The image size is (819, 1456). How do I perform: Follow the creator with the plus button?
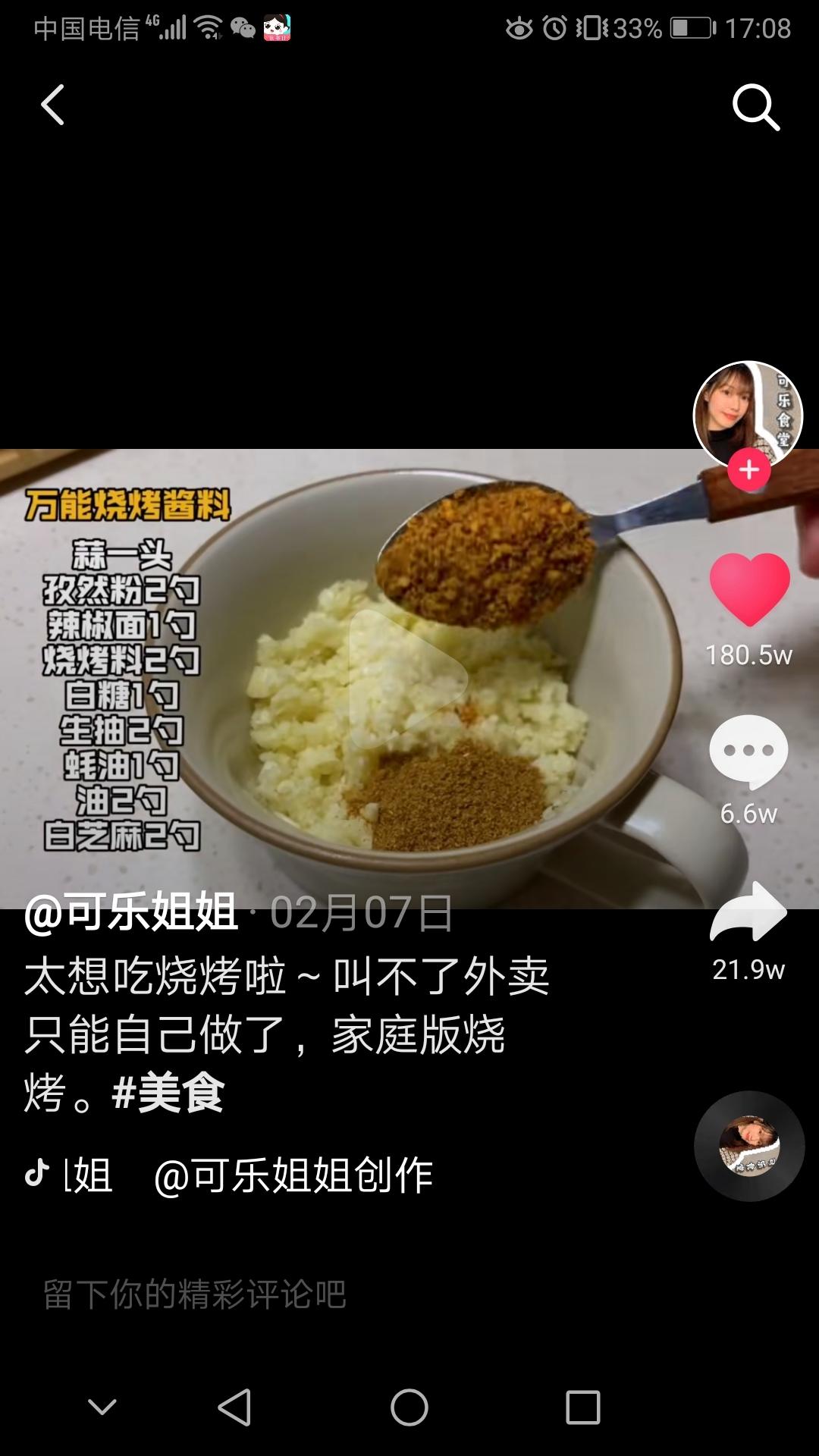(x=749, y=470)
